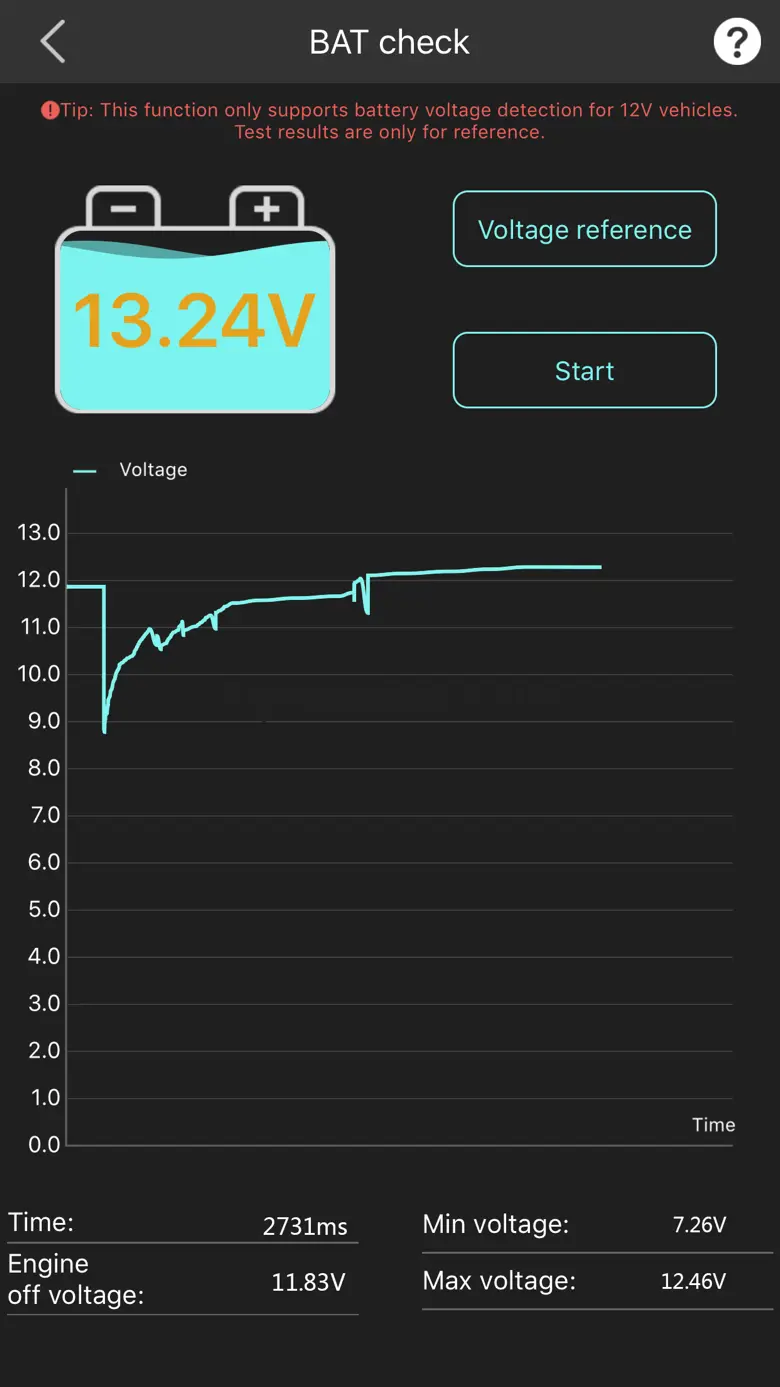Screen dimensions: 780x1387
Task: Open the help question mark icon
Action: [737, 42]
